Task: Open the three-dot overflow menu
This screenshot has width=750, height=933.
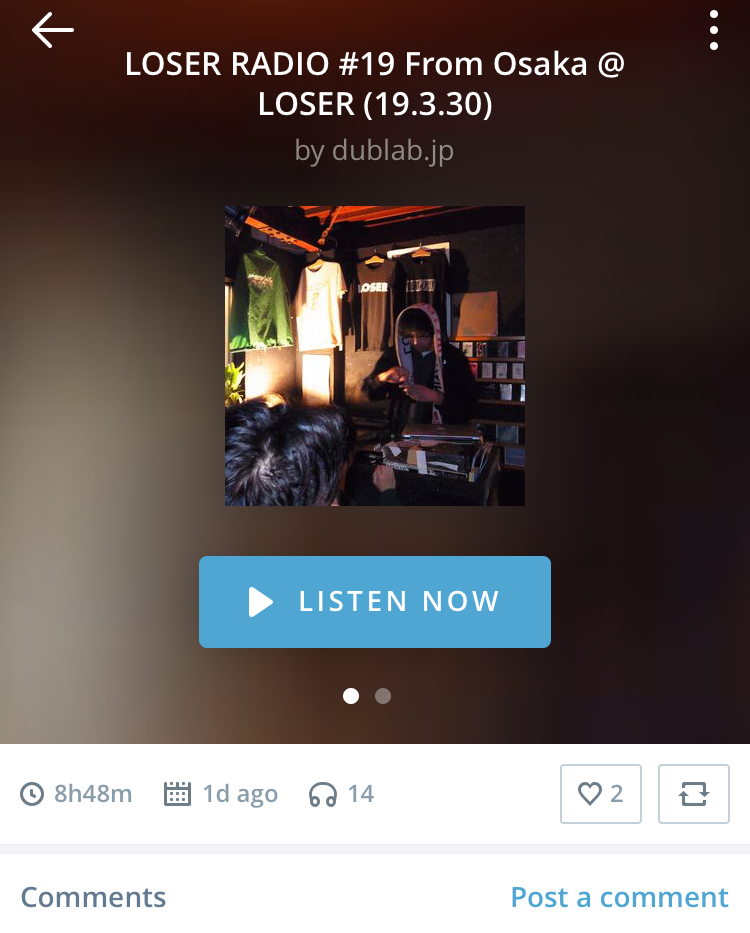Action: pos(713,31)
